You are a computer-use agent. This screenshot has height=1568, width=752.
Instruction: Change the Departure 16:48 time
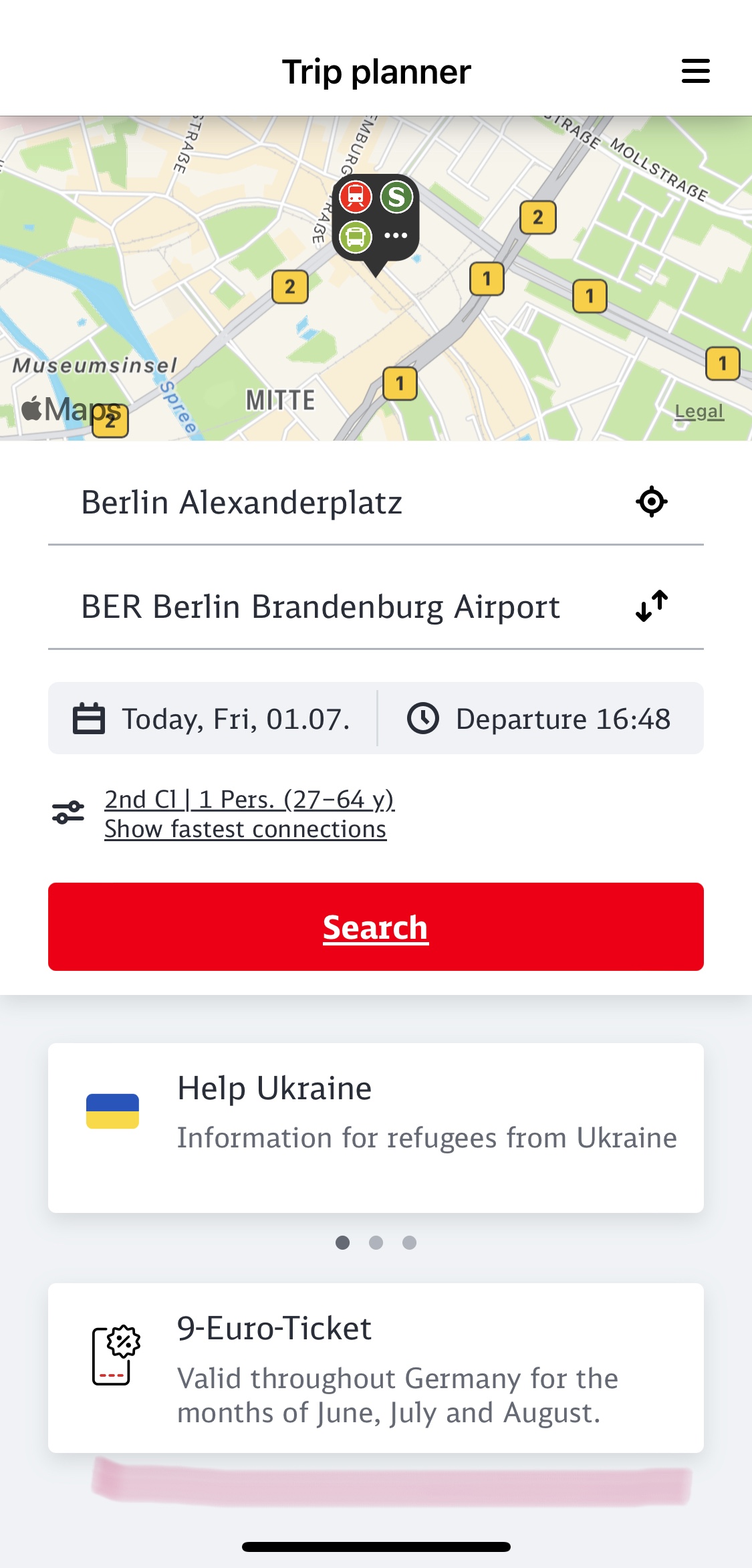tap(540, 719)
